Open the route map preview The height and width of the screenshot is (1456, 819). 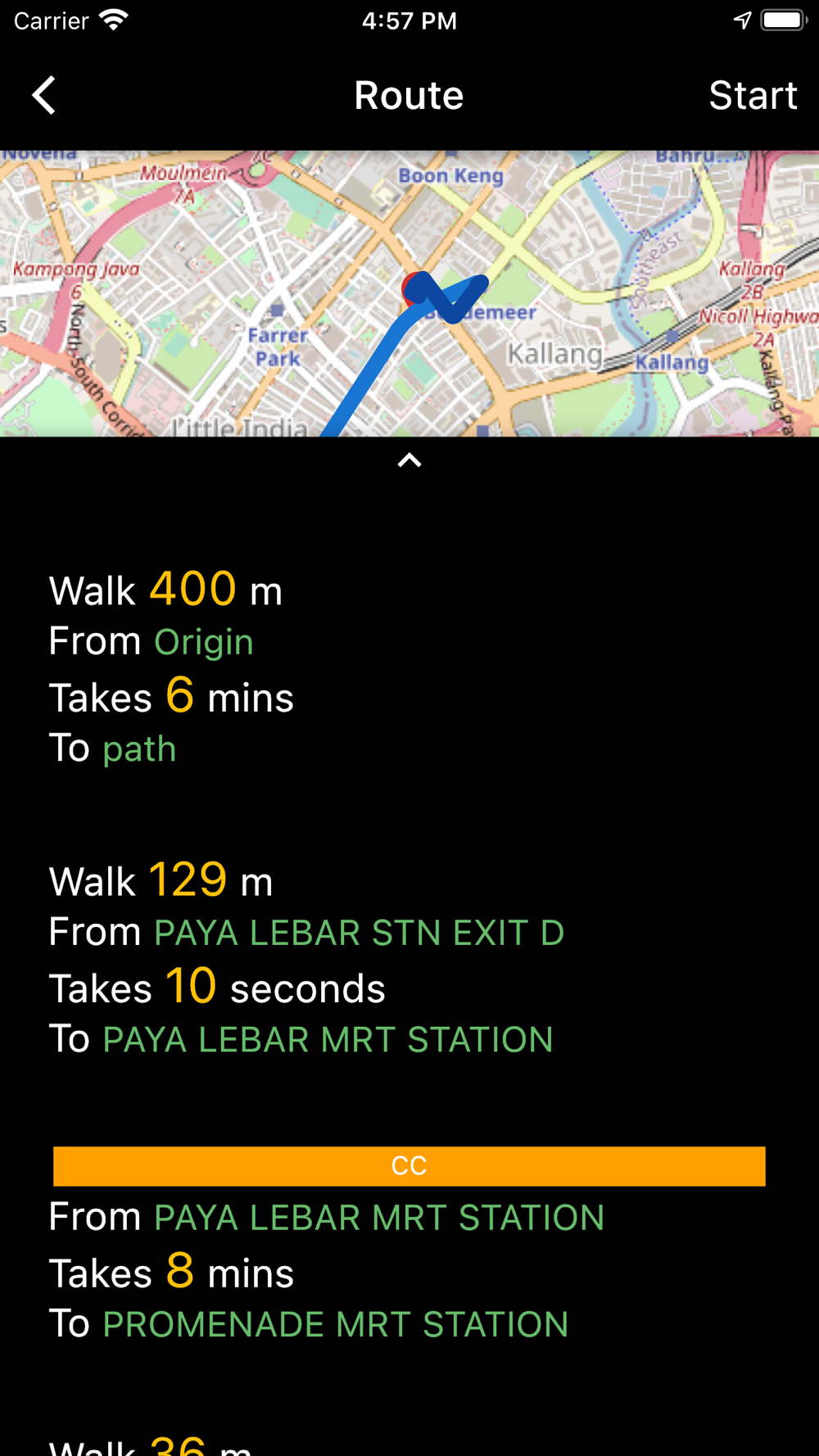(409, 293)
